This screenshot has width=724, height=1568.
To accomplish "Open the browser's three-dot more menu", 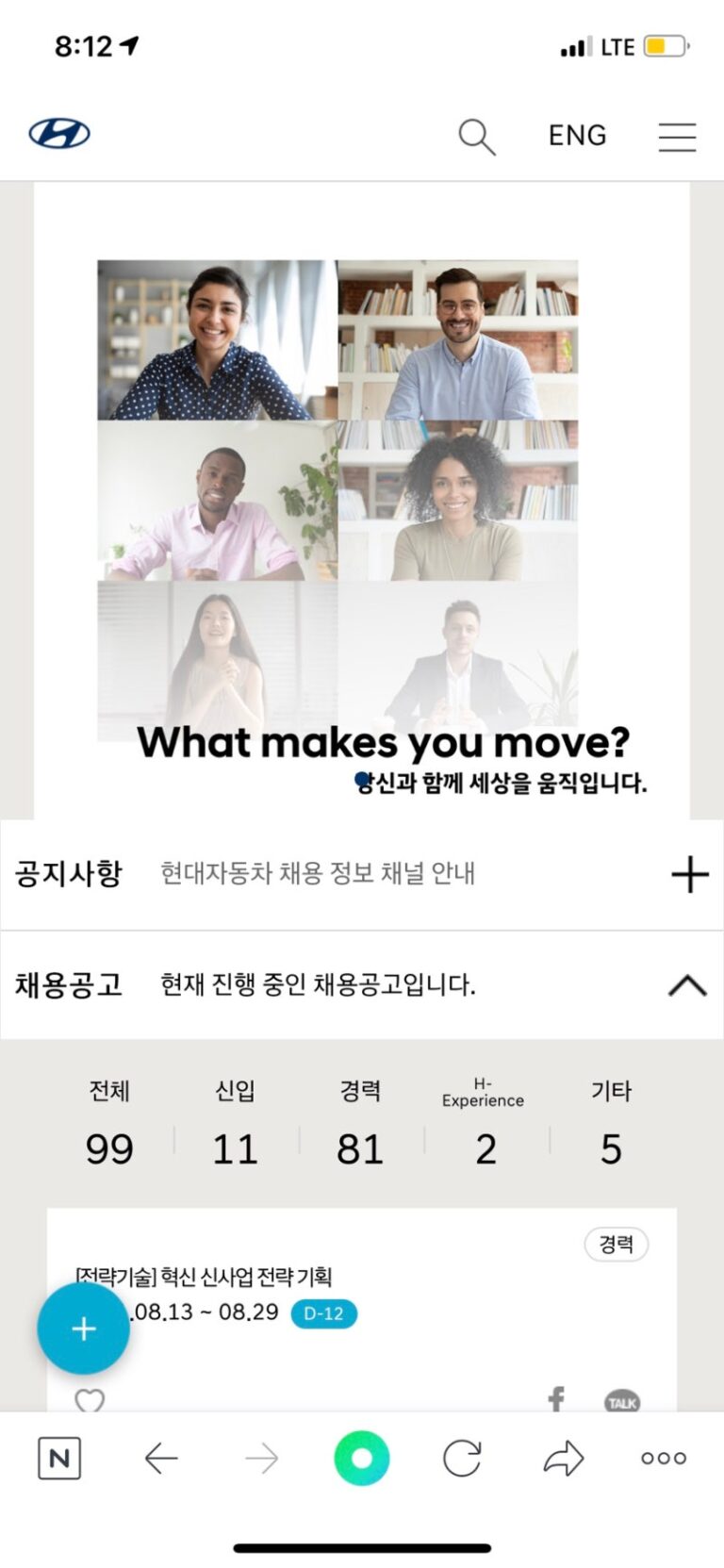I will click(x=664, y=1459).
